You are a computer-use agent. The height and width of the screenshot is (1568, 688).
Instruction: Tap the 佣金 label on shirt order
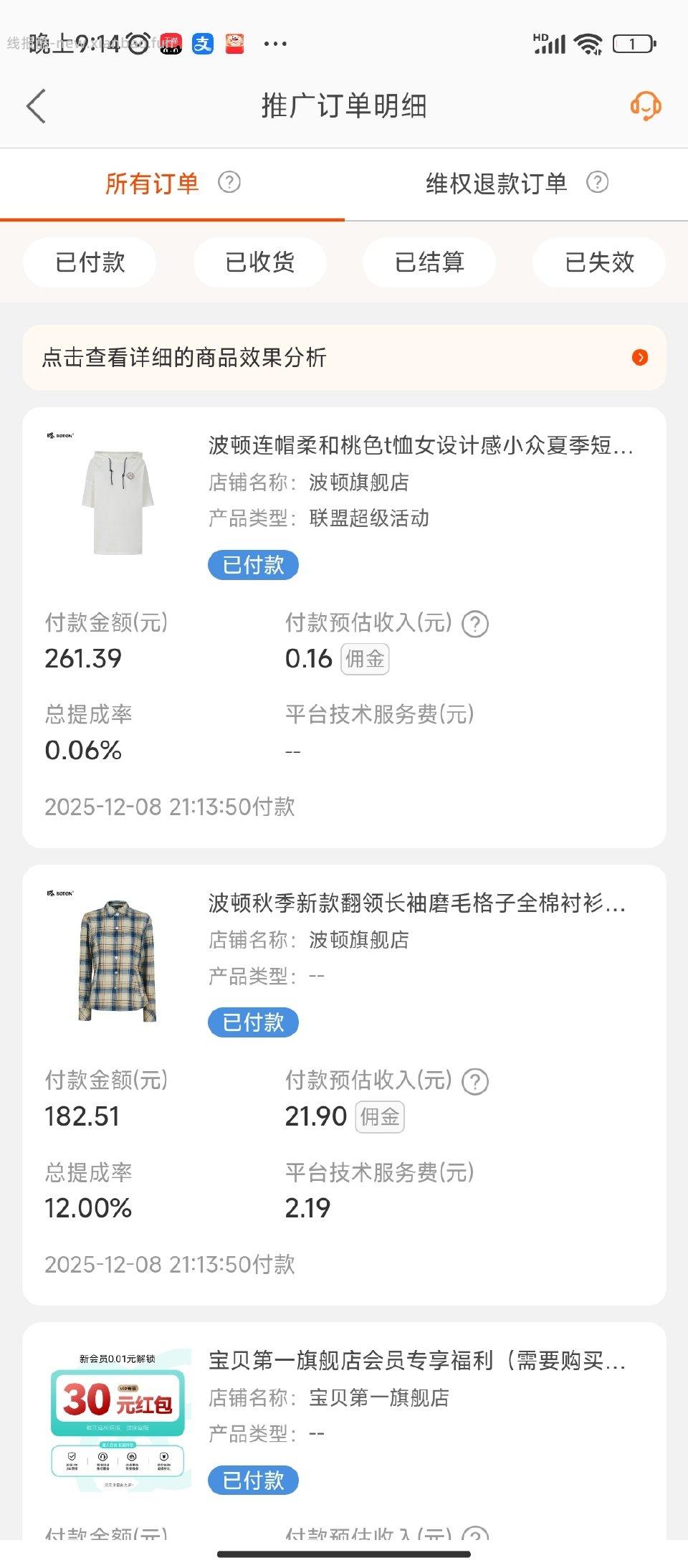point(380,1116)
